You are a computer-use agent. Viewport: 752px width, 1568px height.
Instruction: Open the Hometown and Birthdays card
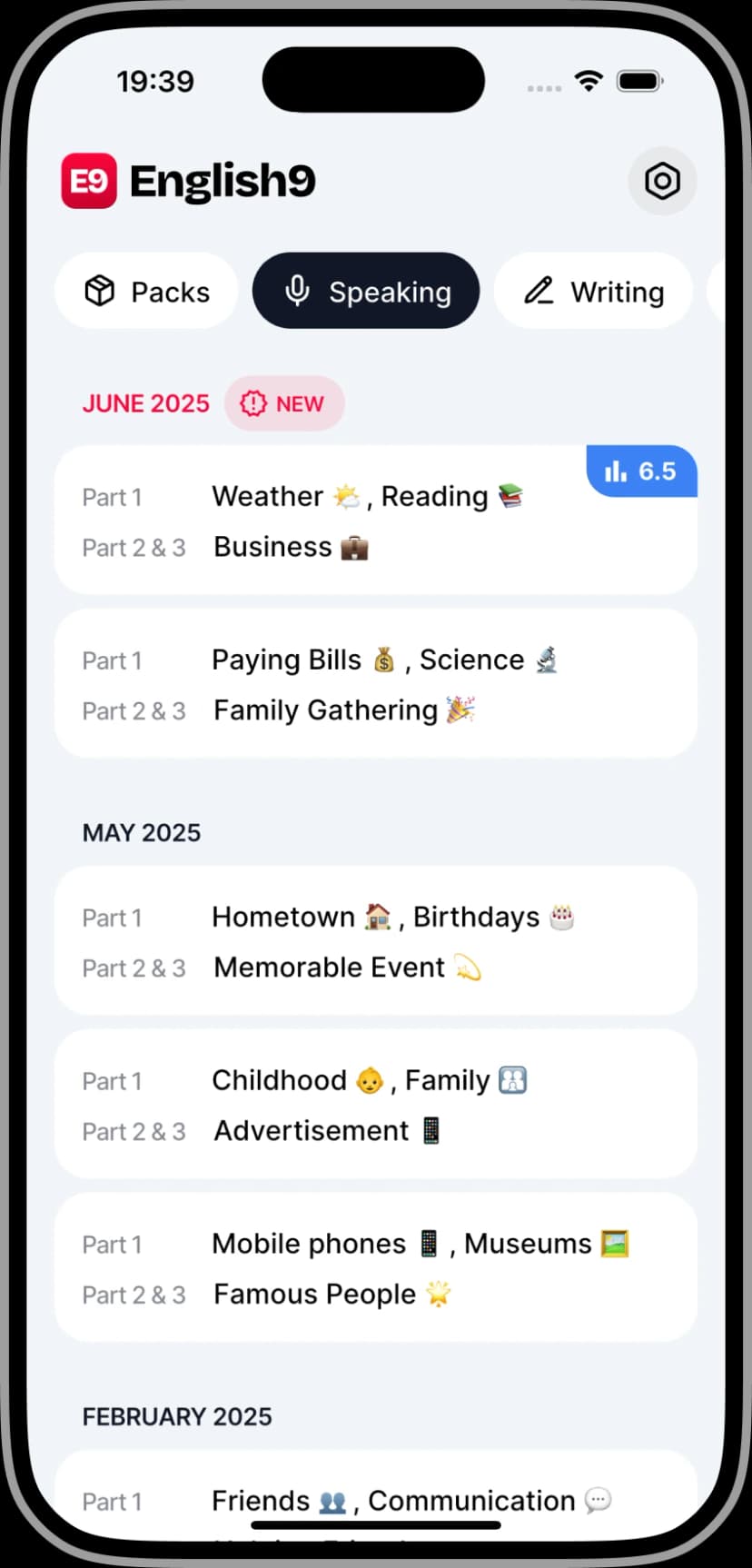point(375,941)
